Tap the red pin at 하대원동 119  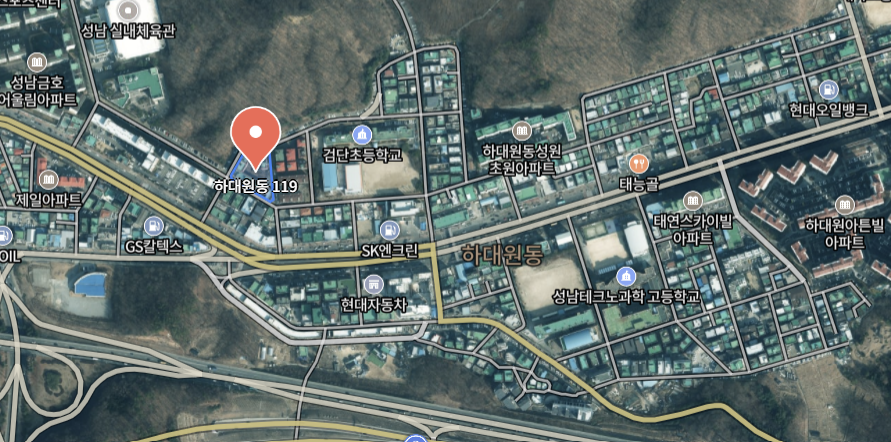[256, 136]
